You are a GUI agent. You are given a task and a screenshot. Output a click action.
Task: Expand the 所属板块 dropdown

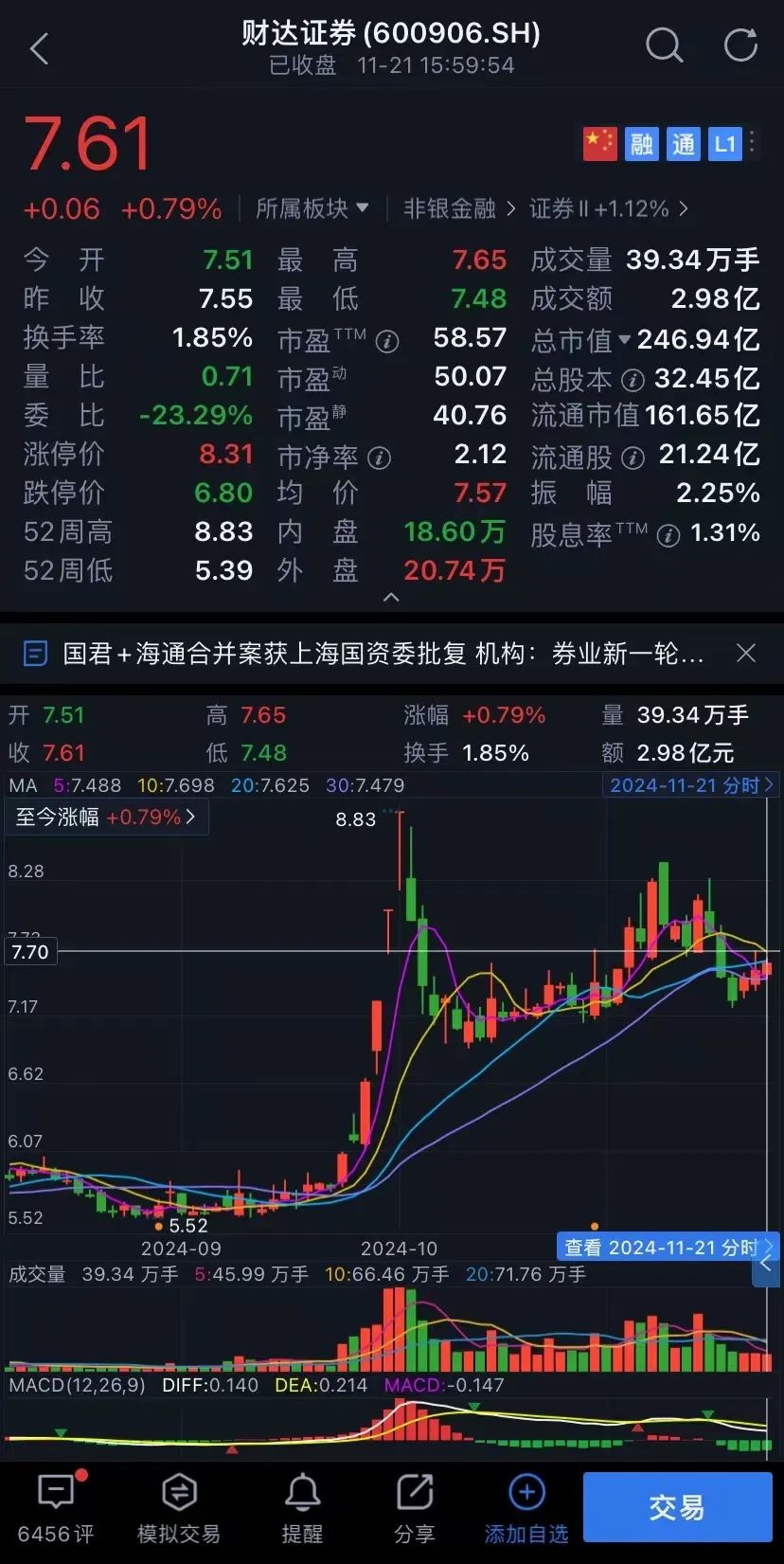tap(312, 208)
